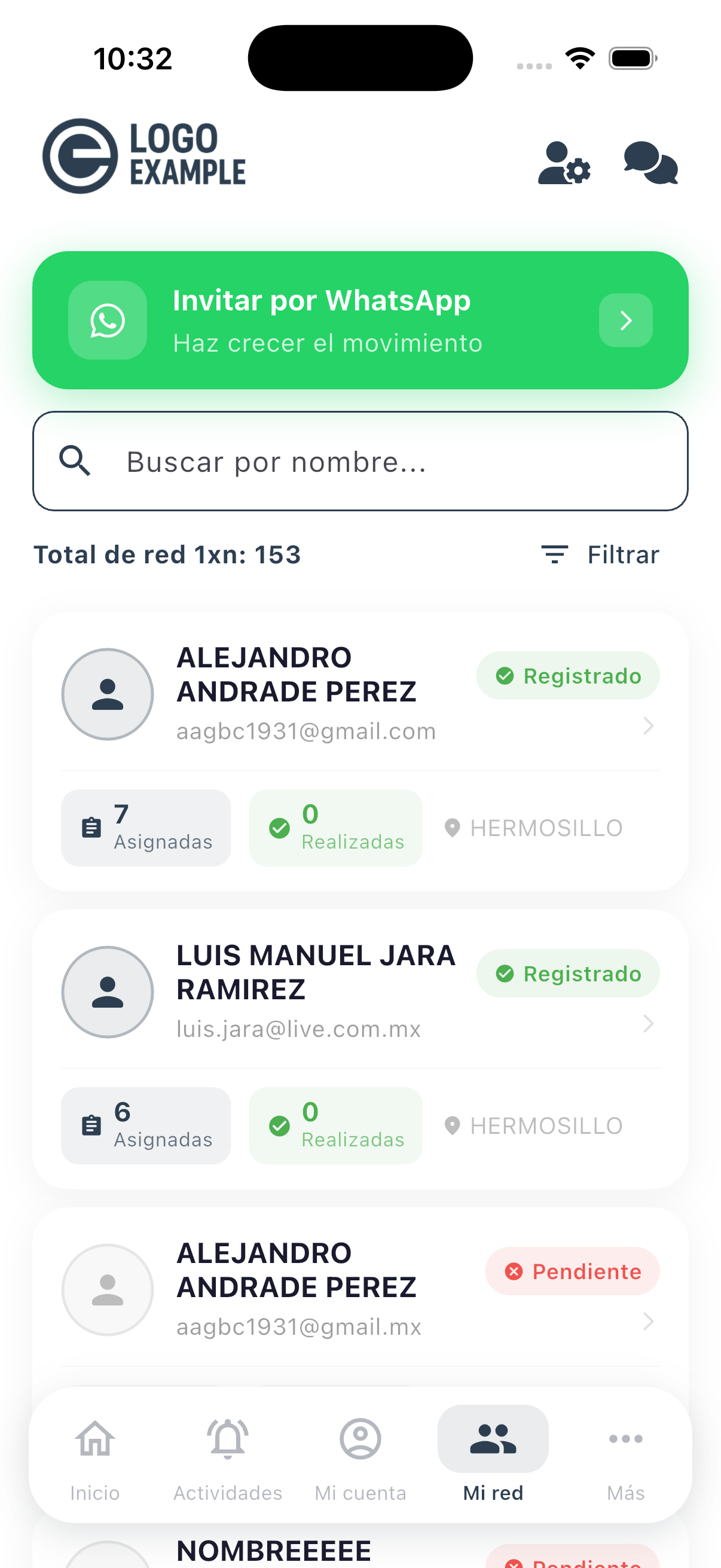Tap the Registrado badge on Luis Manuel Jara Ramirez

pyautogui.click(x=567, y=974)
